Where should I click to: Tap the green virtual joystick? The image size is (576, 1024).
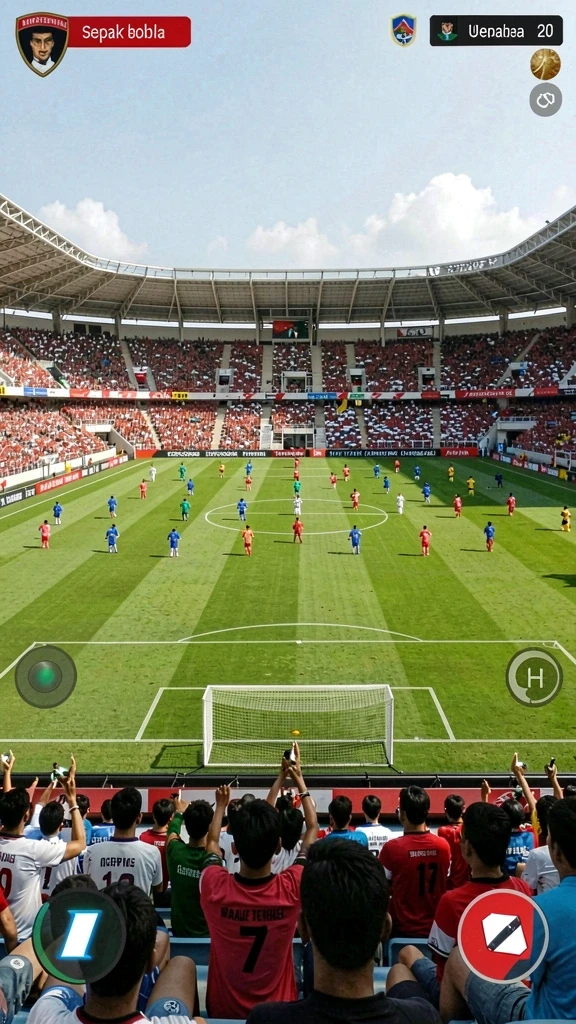[x=46, y=677]
